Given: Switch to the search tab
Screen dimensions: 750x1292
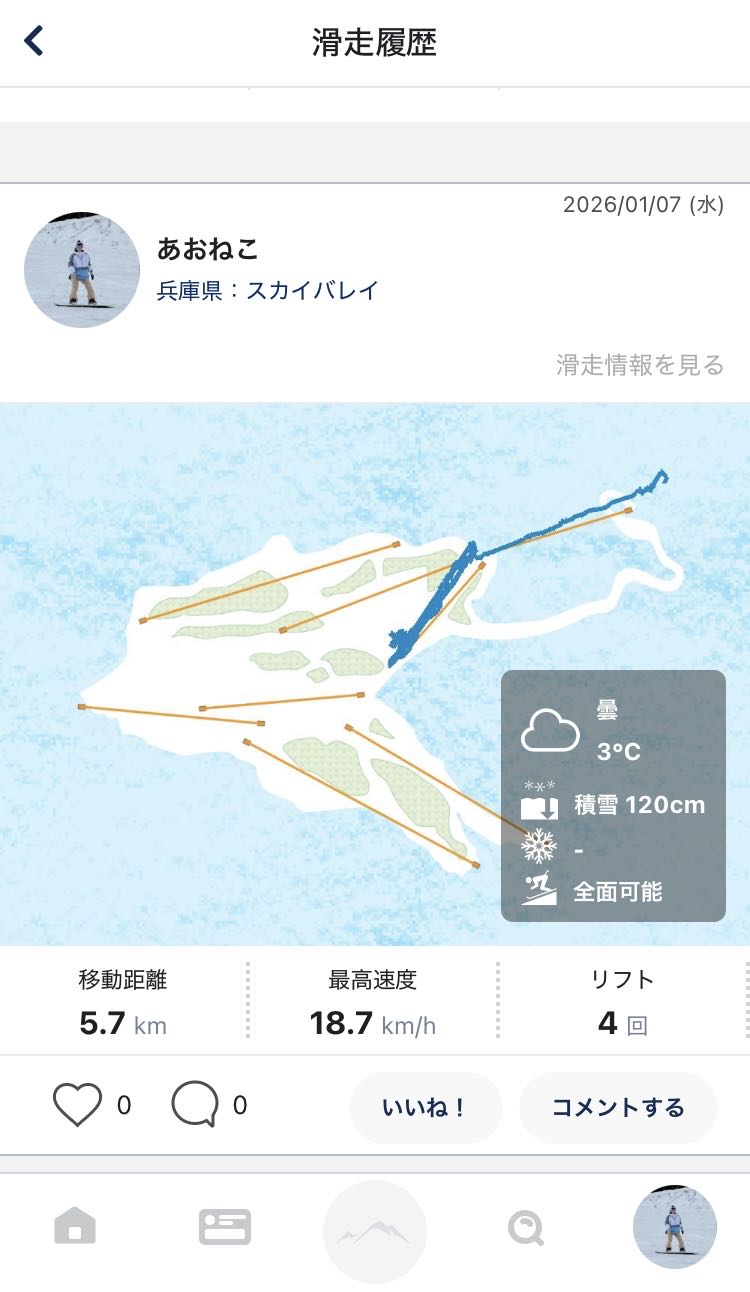Looking at the screenshot, I should pyautogui.click(x=525, y=1226).
